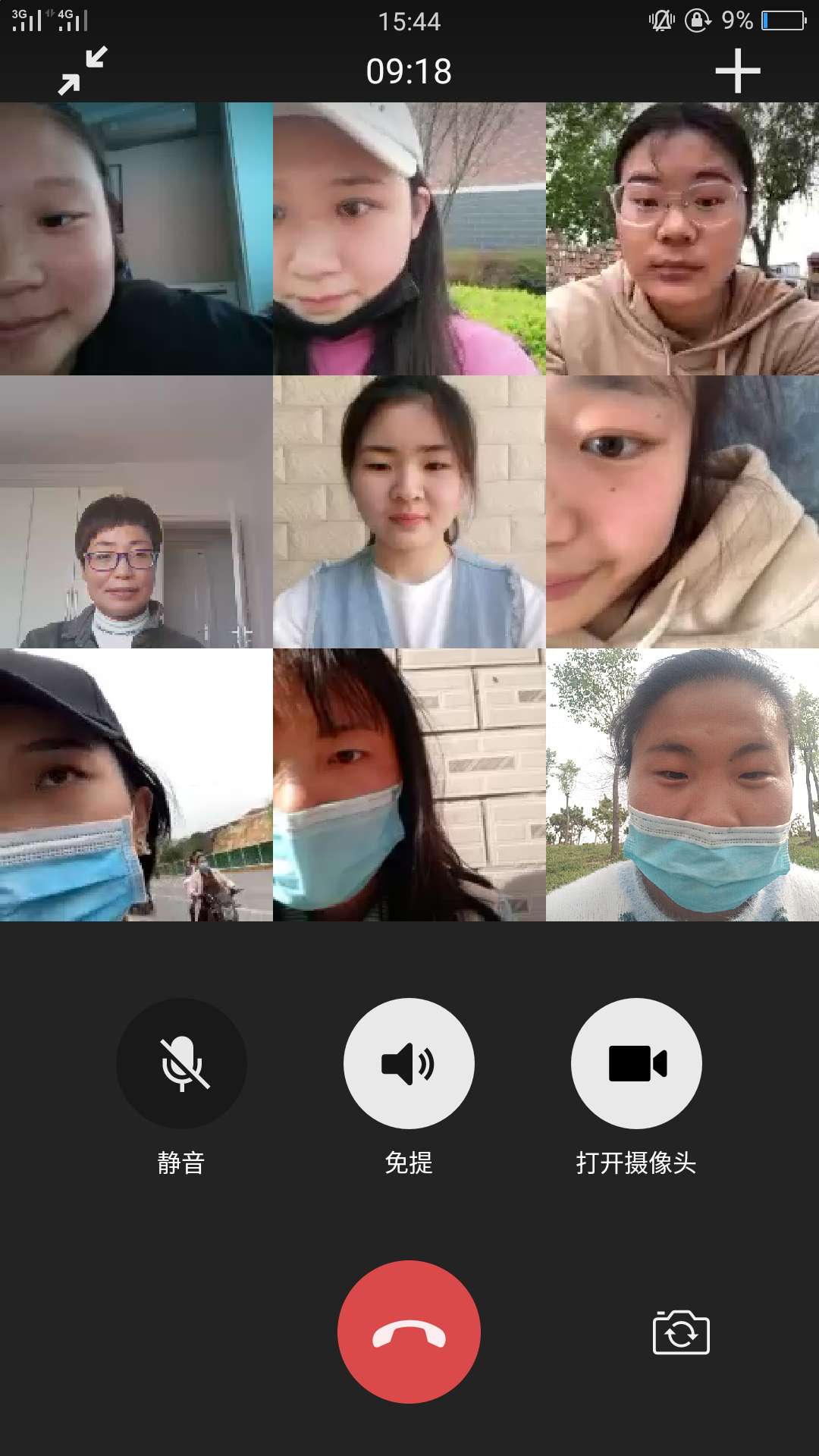The image size is (819, 1456).
Task: Enlarge video tile of woman in denim vest
Action: pyautogui.click(x=409, y=512)
